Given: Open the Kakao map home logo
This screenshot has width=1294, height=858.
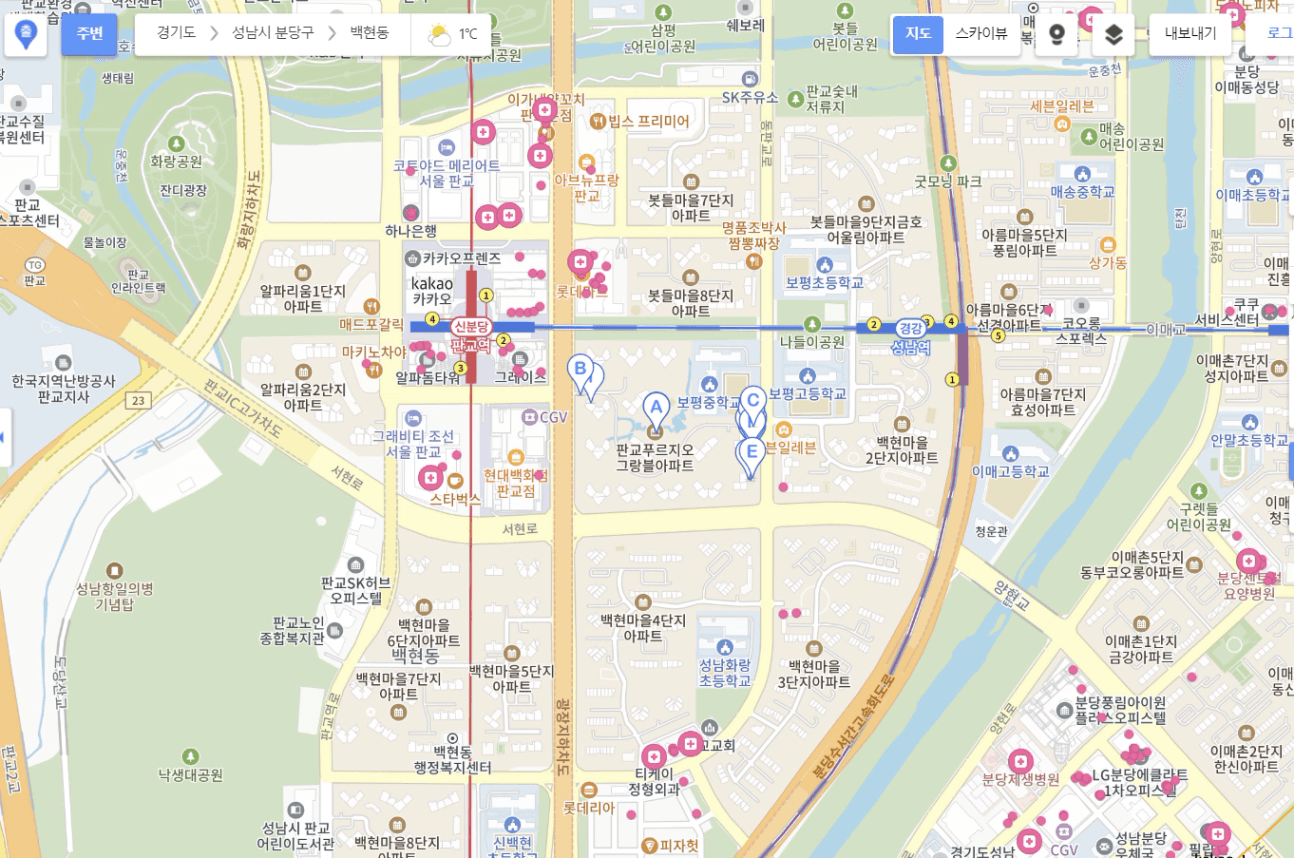Looking at the screenshot, I should [x=25, y=35].
